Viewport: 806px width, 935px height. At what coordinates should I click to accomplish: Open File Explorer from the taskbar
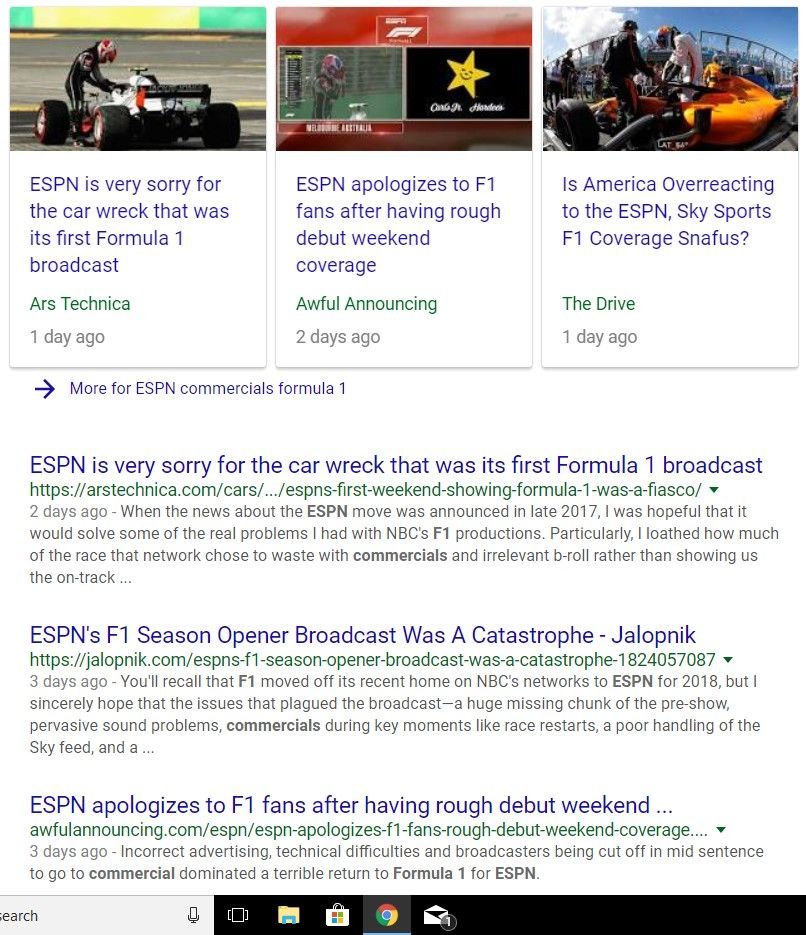coord(288,915)
